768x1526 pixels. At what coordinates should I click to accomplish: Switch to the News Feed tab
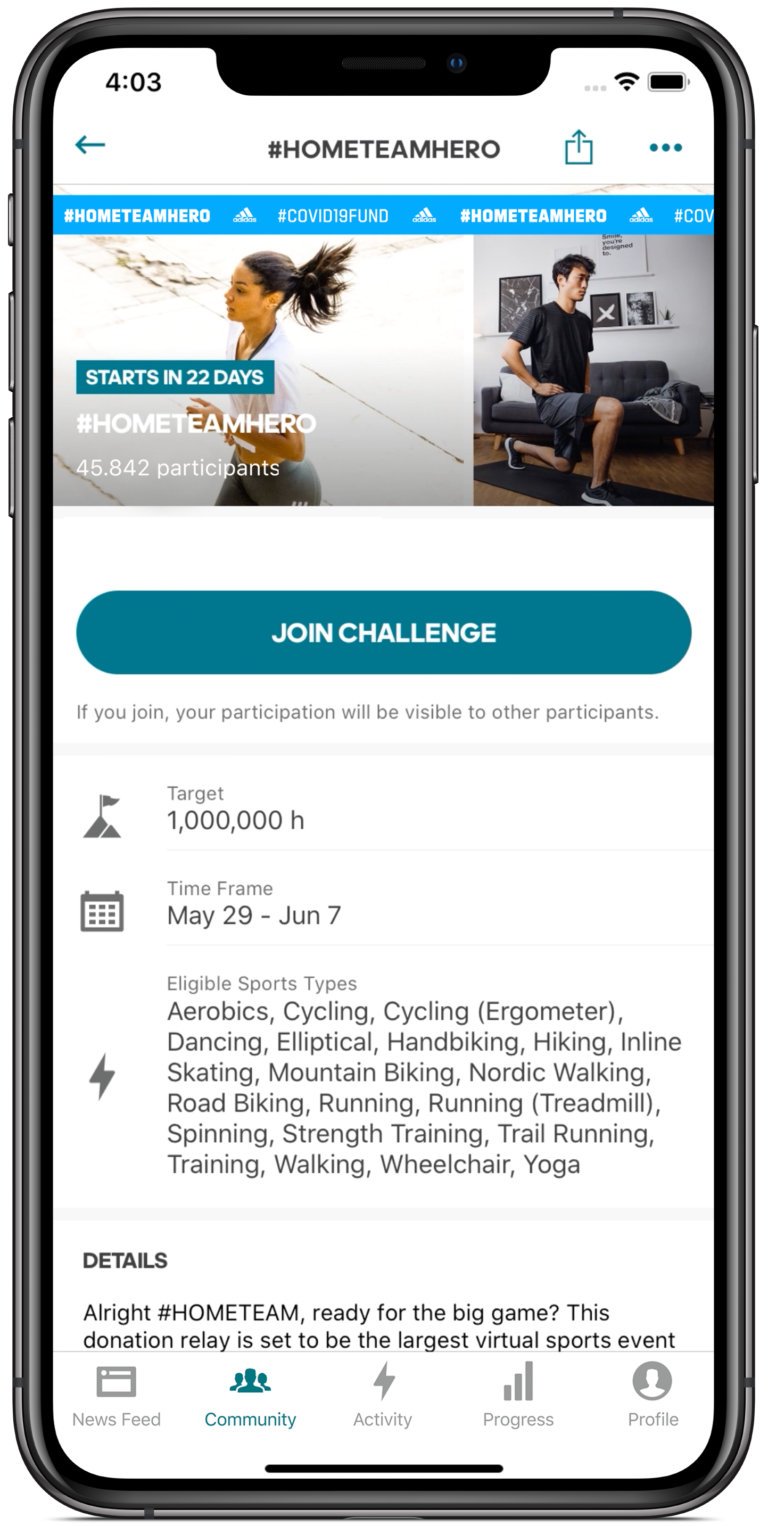click(x=116, y=1396)
